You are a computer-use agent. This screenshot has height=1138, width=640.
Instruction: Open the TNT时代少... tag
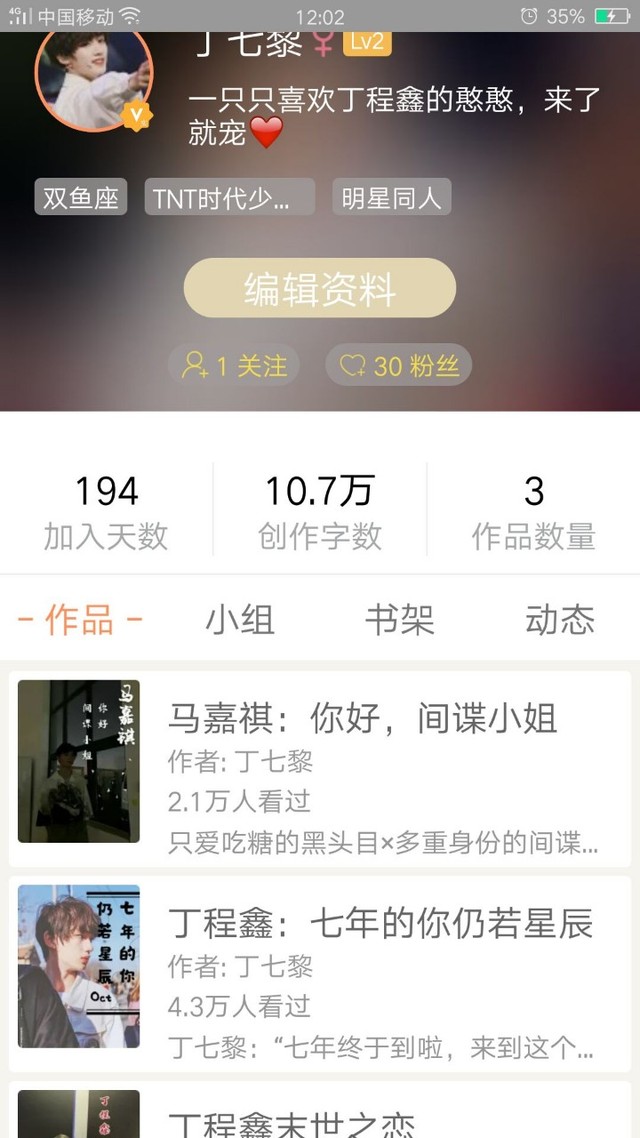[229, 197]
